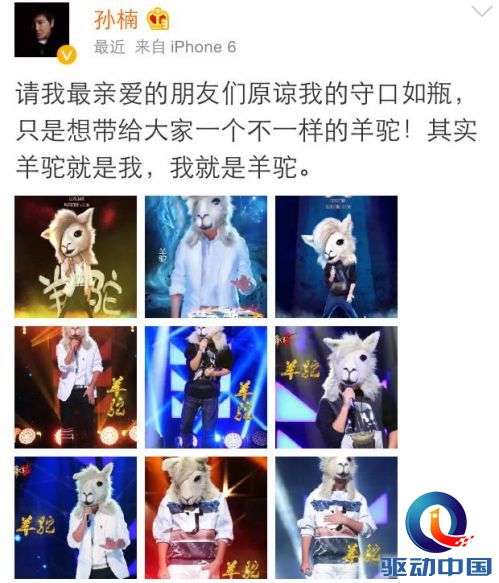Viewport: 499px width, 583px height.
Task: Open the seventh photo, white jacket on blue stage
Action: click(75, 518)
